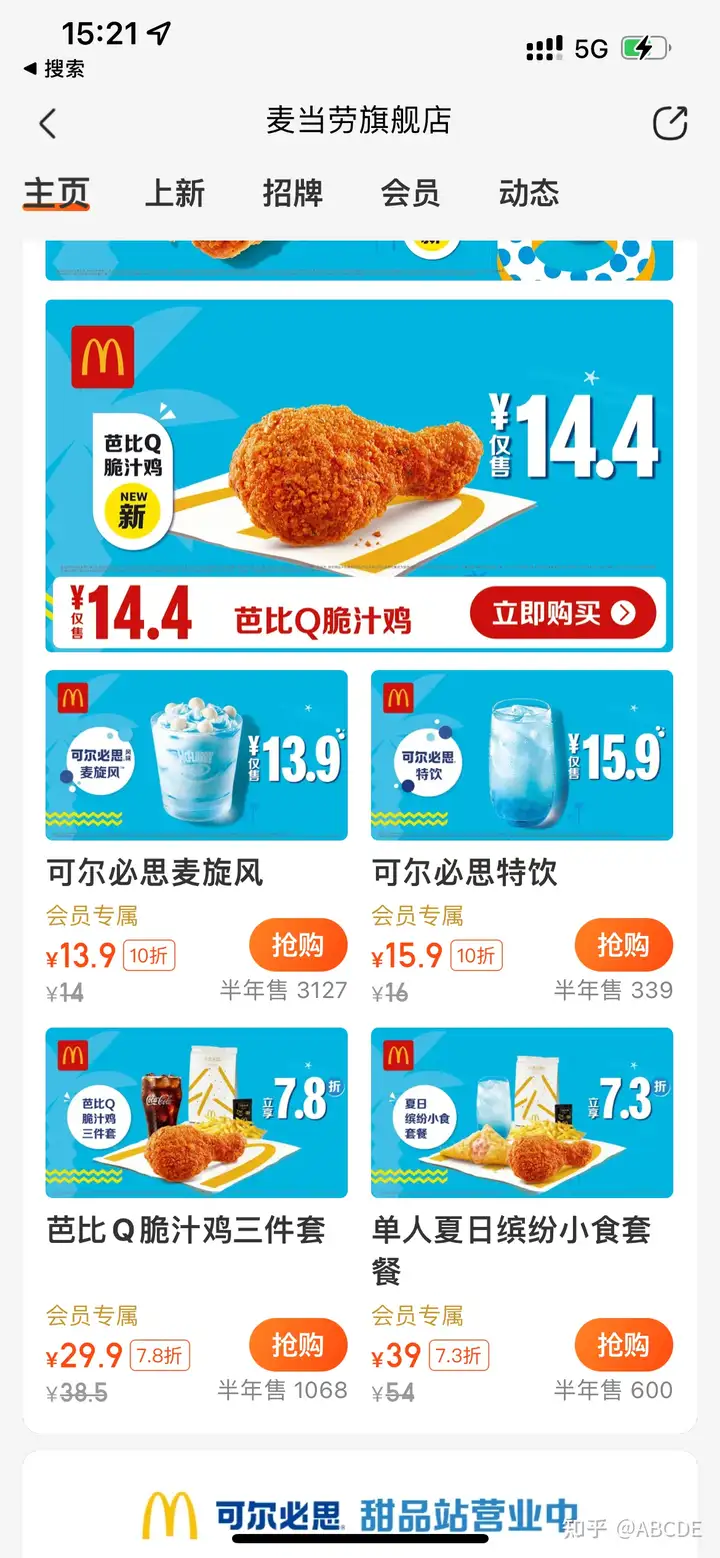Switch to the 招牌 tab
This screenshot has width=720, height=1558.
(x=292, y=193)
